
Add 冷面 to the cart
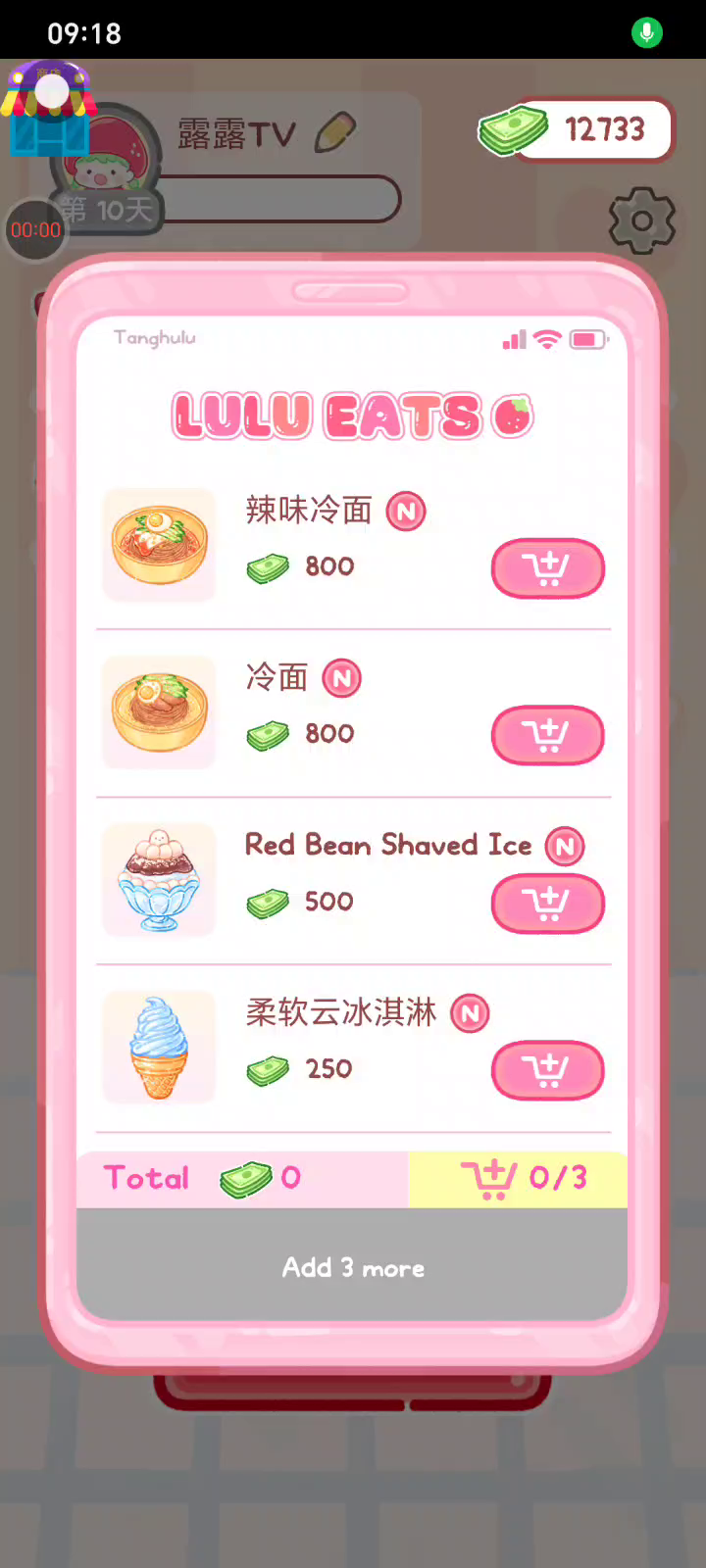pos(547,735)
